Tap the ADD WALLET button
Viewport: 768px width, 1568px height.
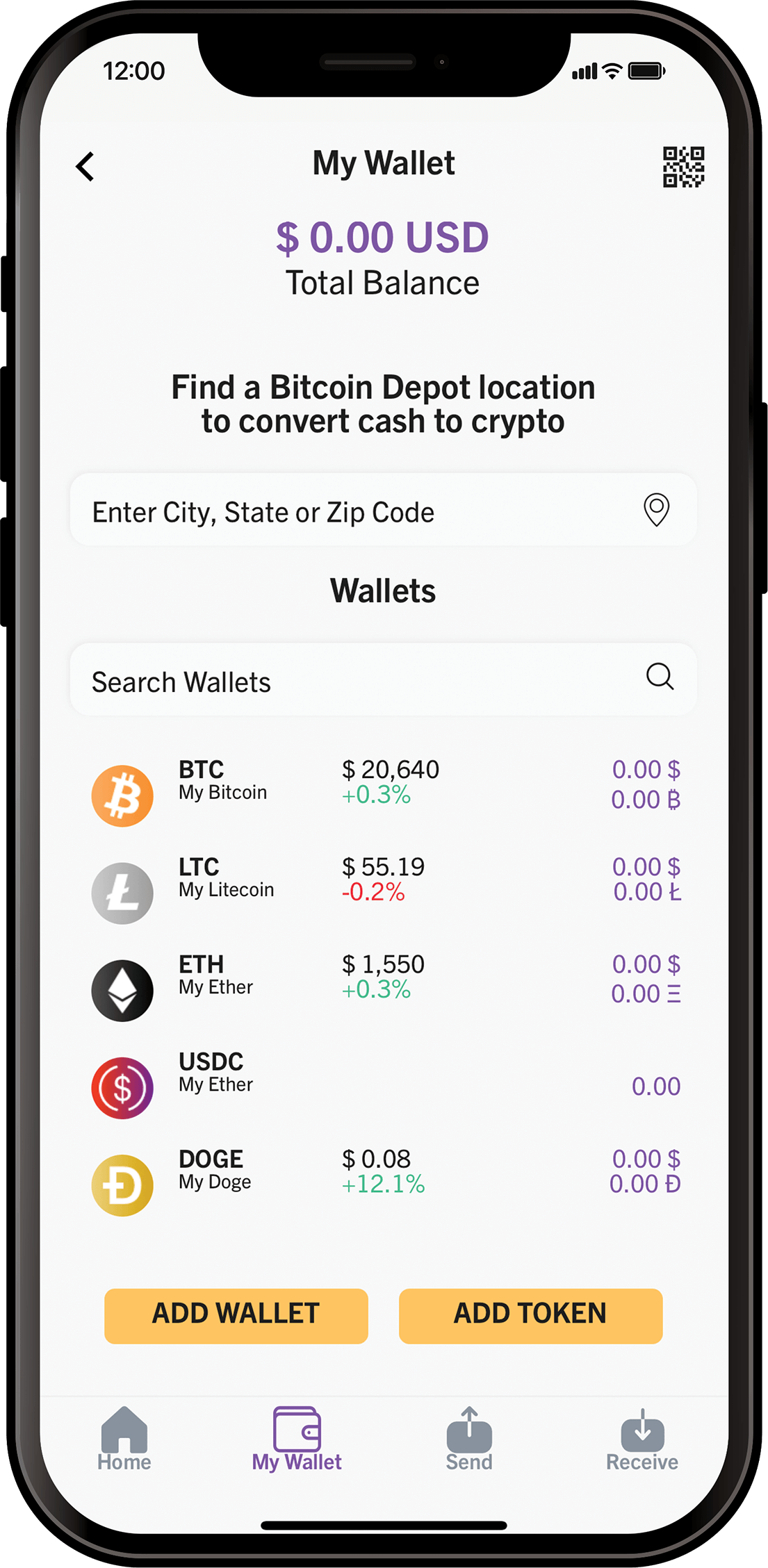pyautogui.click(x=236, y=1315)
